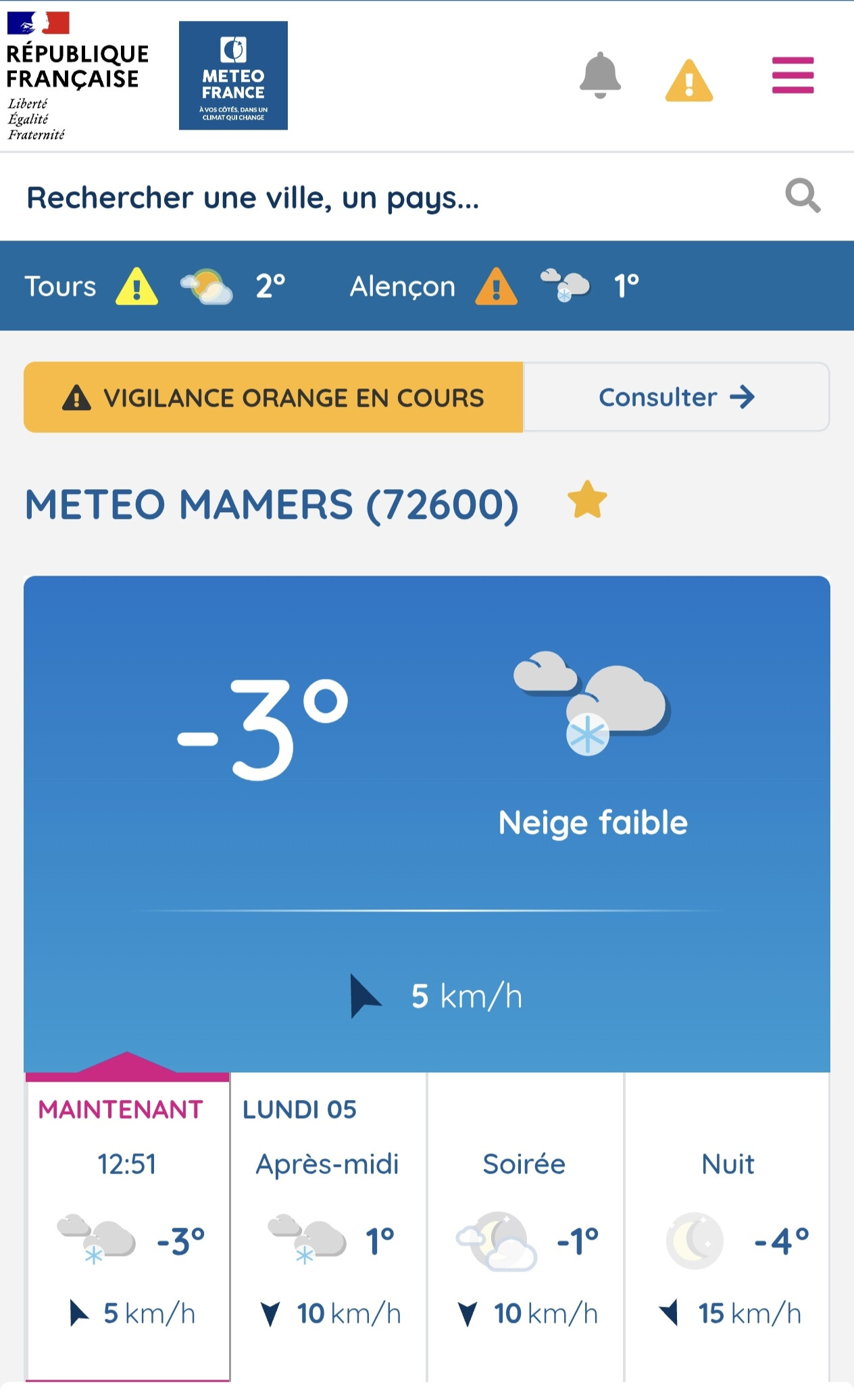854x1400 pixels.
Task: Open the notifications bell
Action: tap(600, 75)
